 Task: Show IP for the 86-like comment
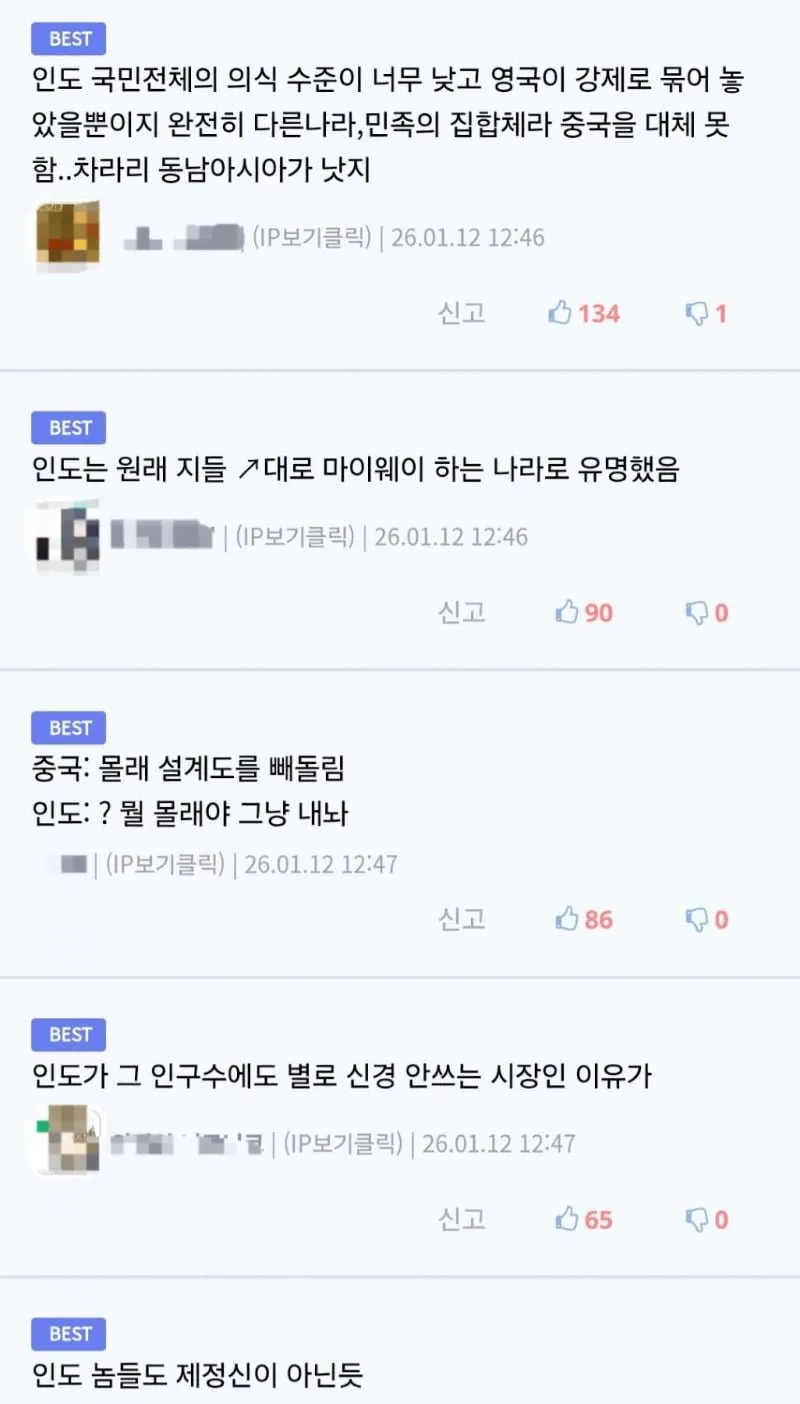(x=164, y=864)
